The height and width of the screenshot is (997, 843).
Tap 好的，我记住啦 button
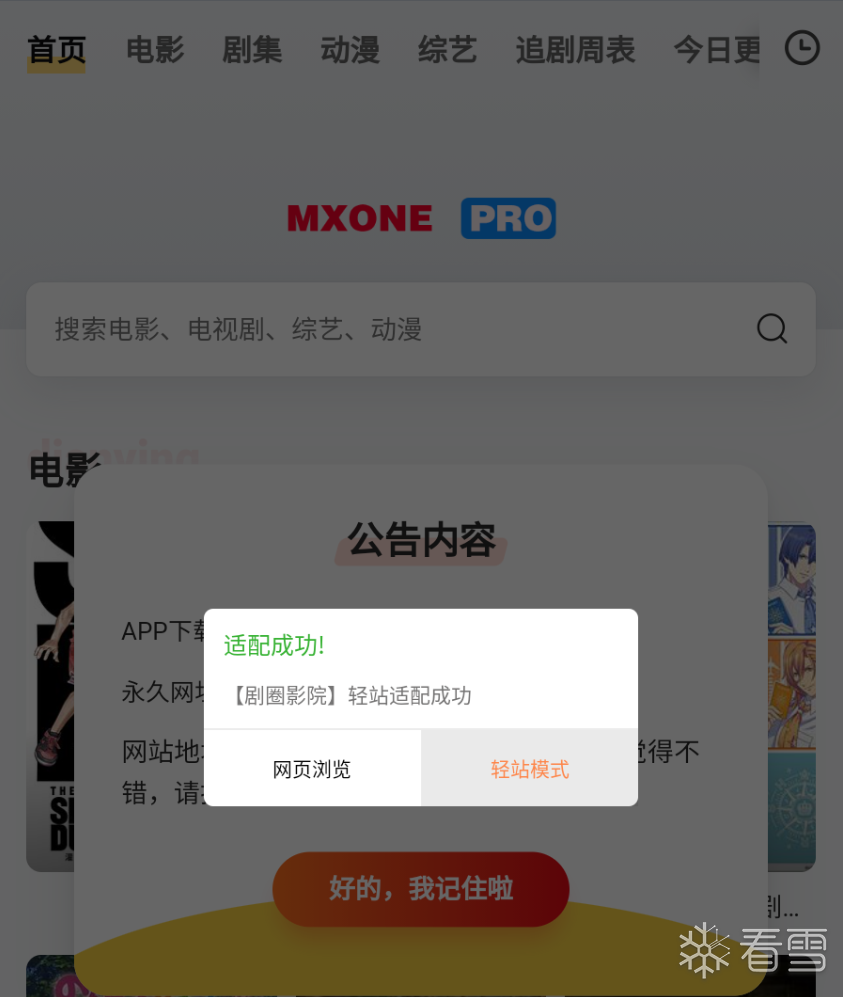[421, 888]
